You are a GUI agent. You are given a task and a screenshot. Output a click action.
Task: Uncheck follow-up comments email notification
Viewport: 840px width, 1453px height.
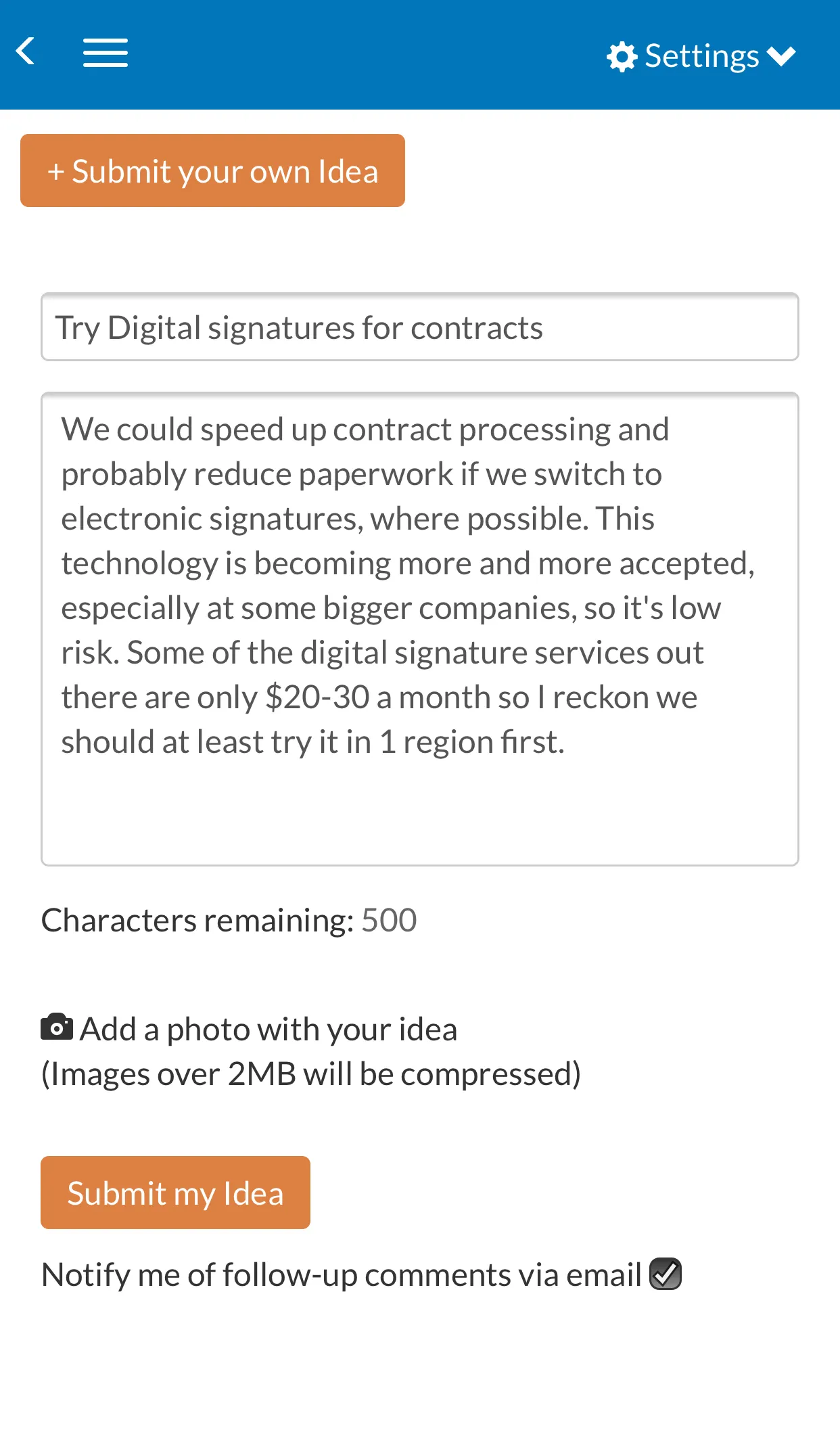point(666,1274)
